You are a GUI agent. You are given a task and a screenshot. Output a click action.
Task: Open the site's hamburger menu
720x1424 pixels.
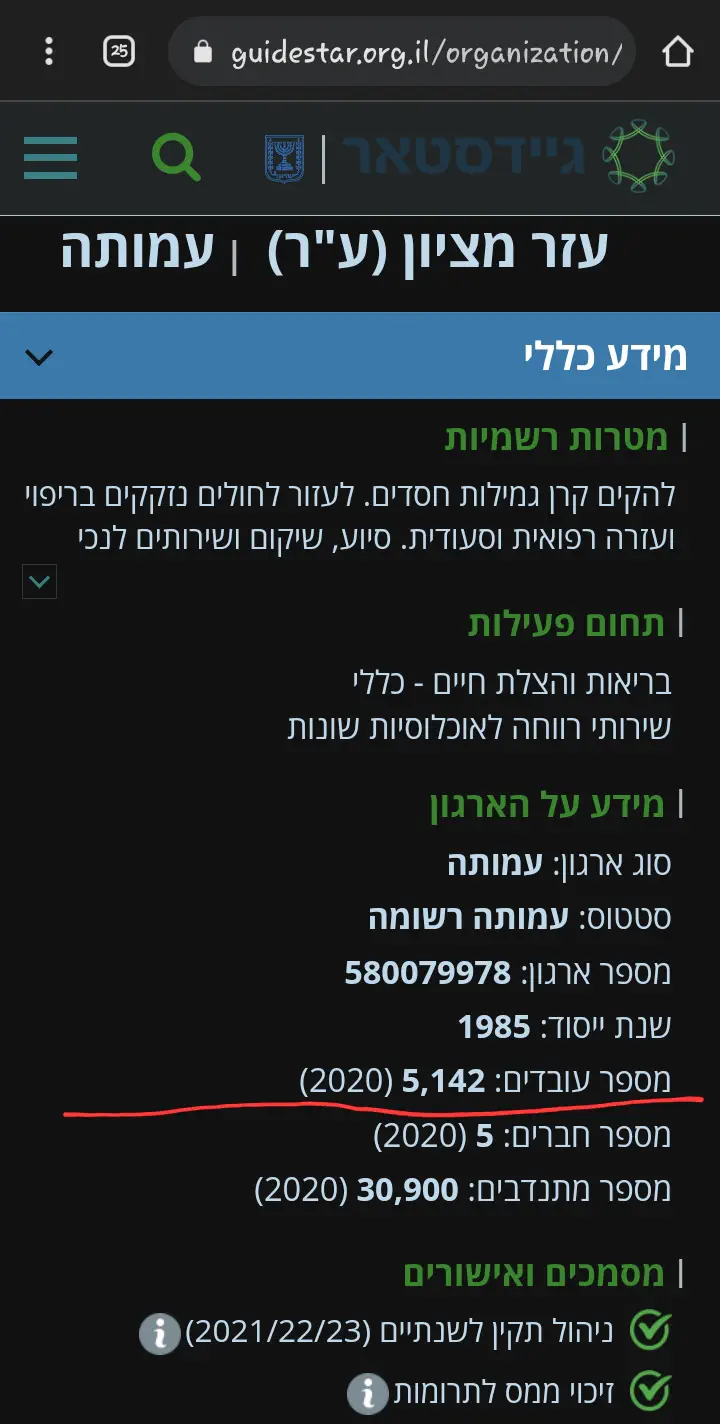pyautogui.click(x=50, y=158)
